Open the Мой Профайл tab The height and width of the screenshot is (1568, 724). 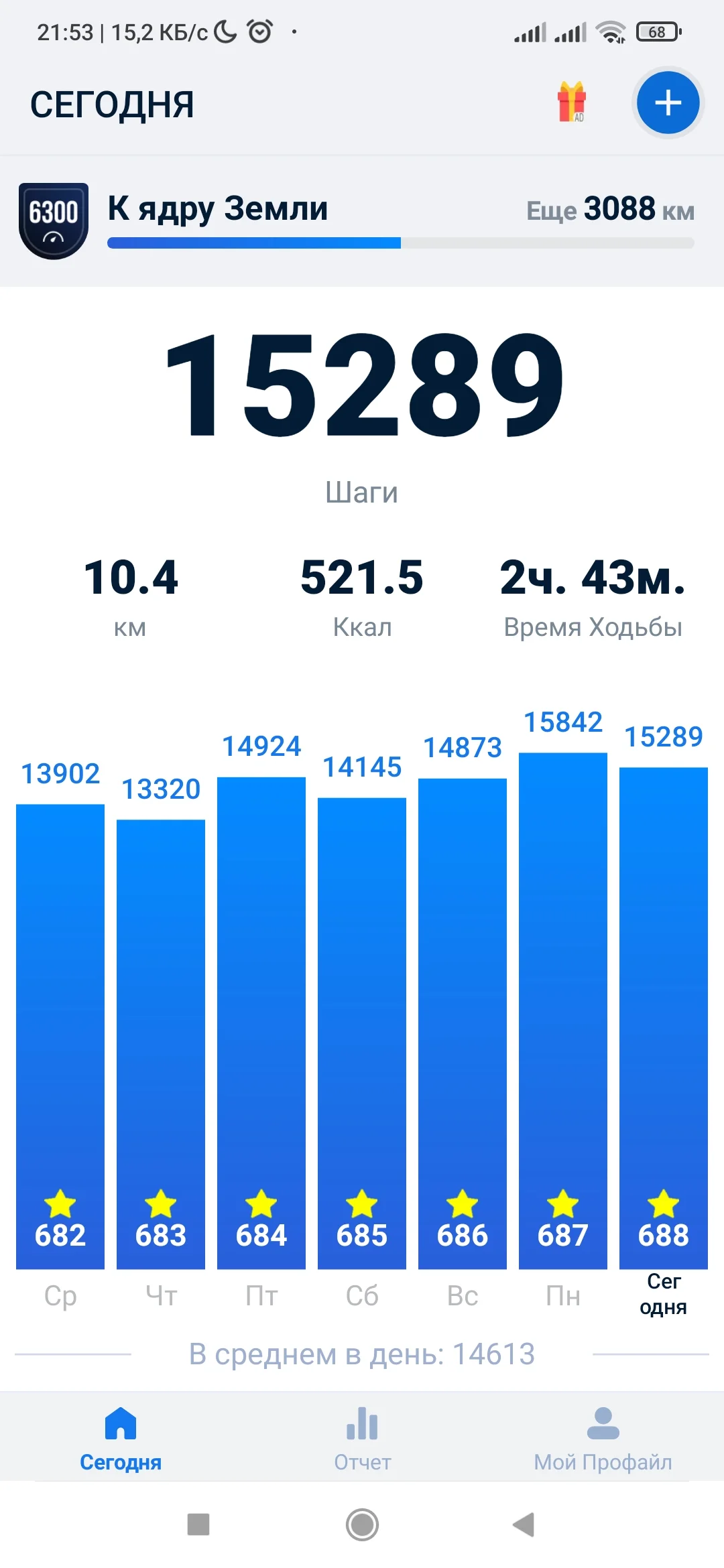[603, 1438]
